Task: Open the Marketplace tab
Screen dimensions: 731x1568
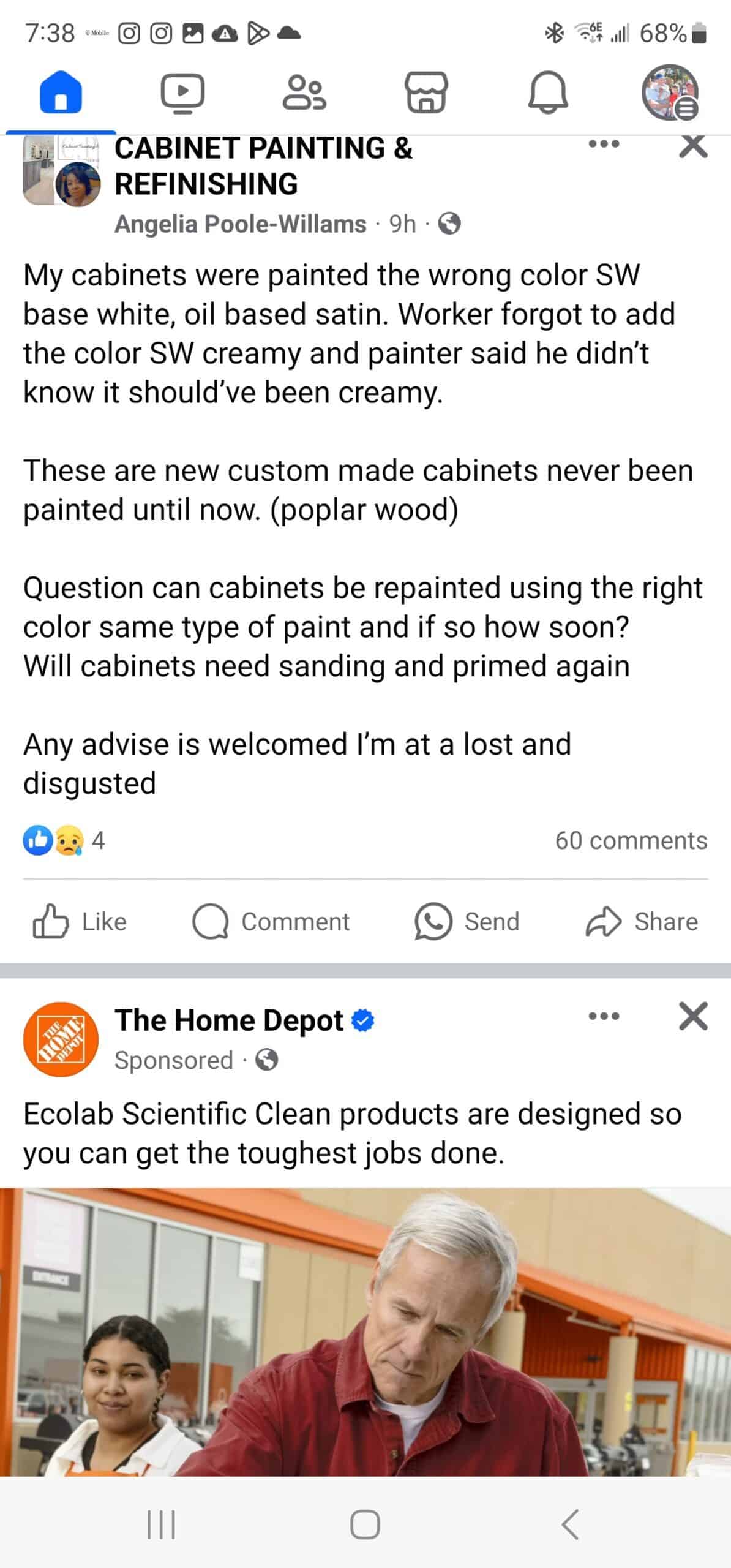Action: tap(426, 92)
